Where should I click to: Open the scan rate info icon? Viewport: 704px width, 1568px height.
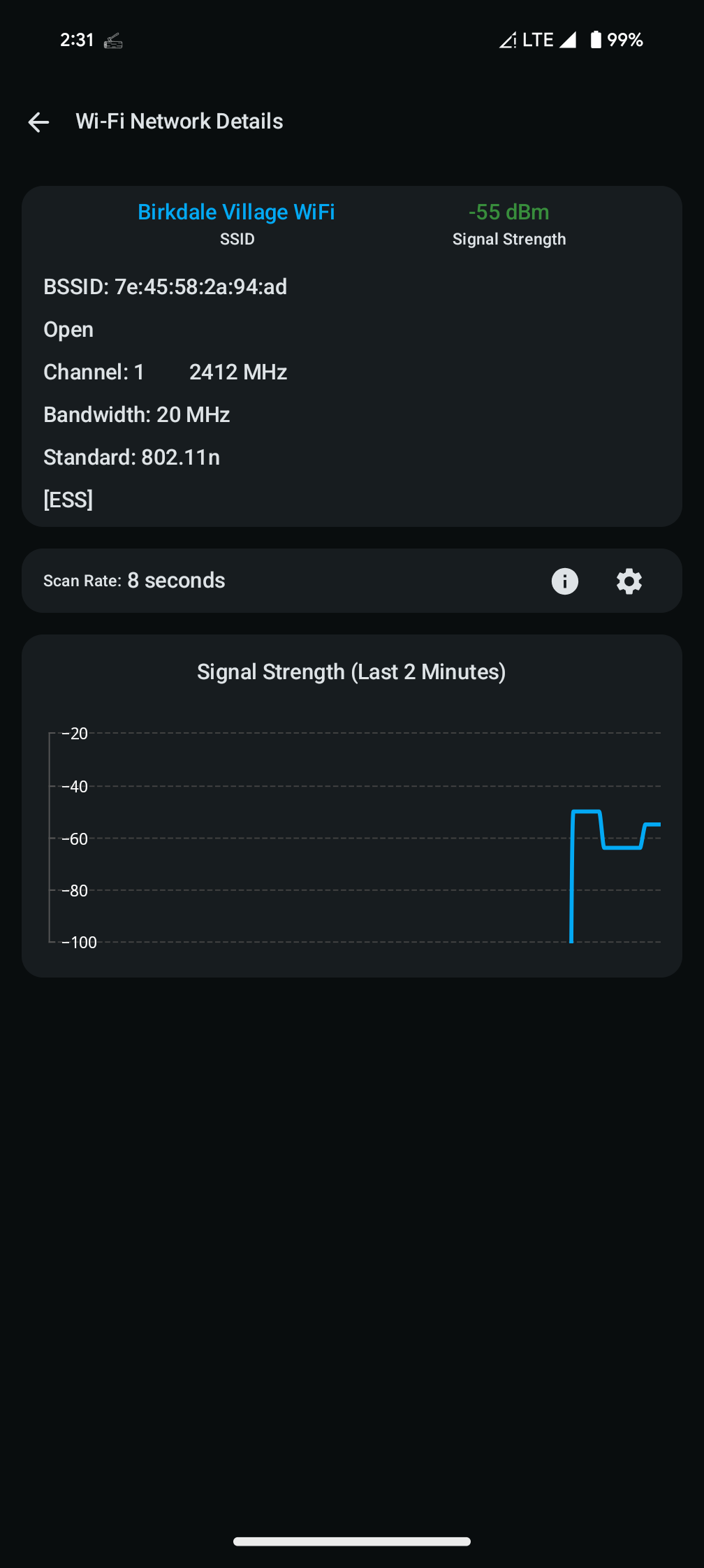click(x=564, y=581)
